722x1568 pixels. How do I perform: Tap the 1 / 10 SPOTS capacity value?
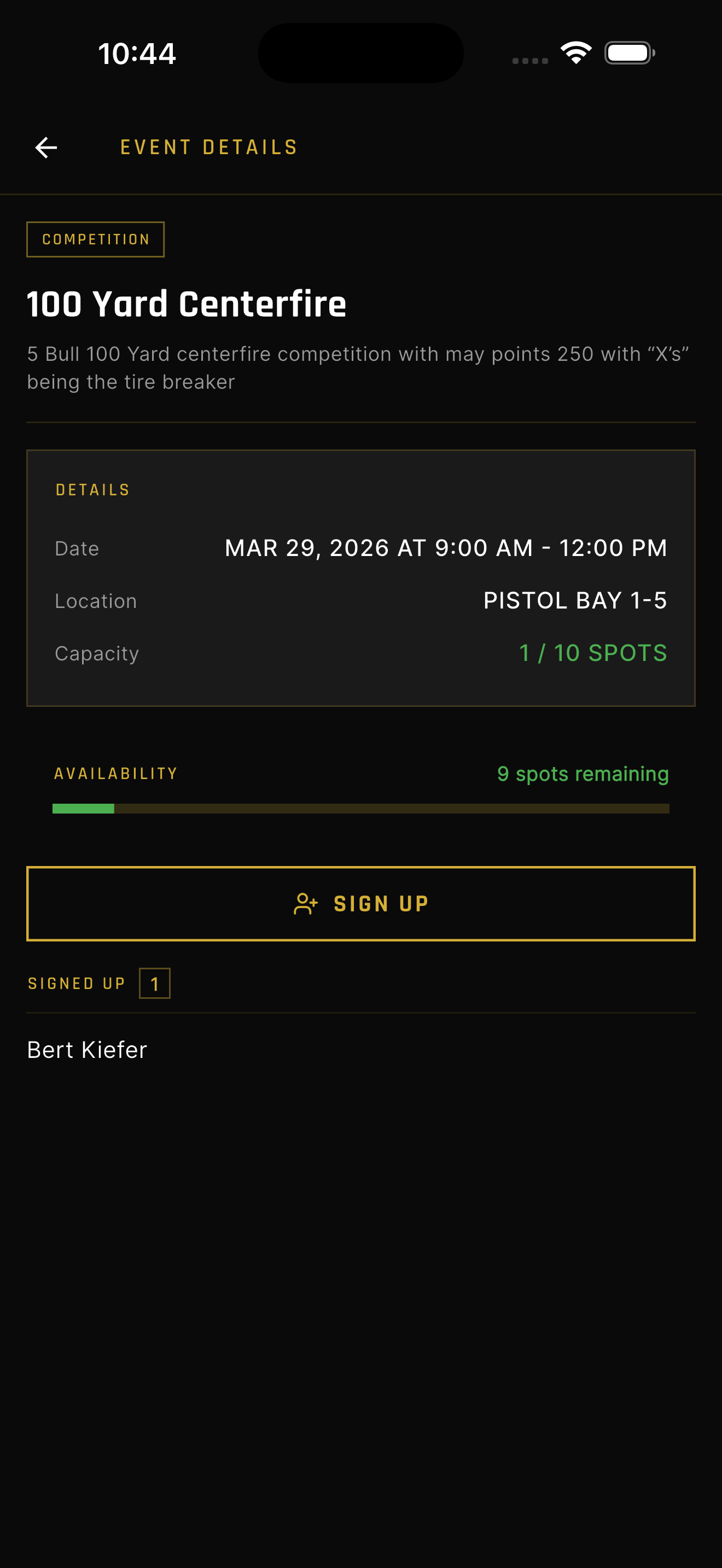592,653
